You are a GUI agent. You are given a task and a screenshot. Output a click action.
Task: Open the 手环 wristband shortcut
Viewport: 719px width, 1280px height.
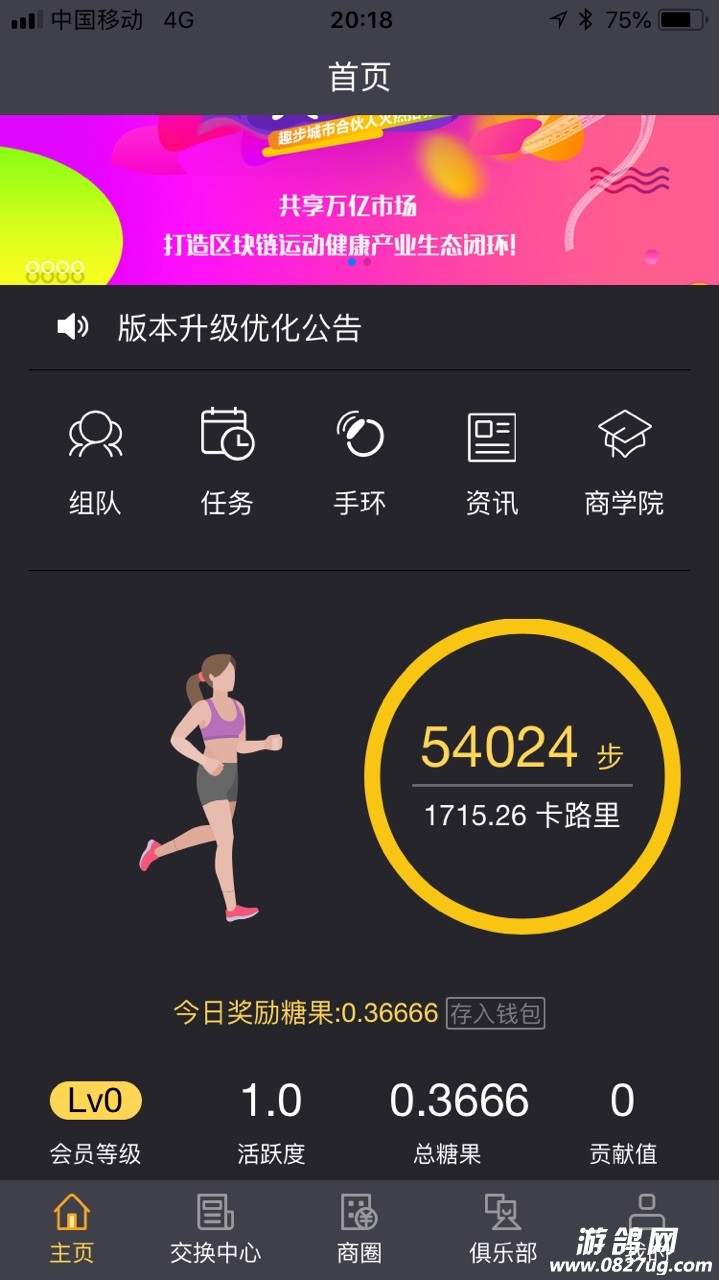[359, 460]
